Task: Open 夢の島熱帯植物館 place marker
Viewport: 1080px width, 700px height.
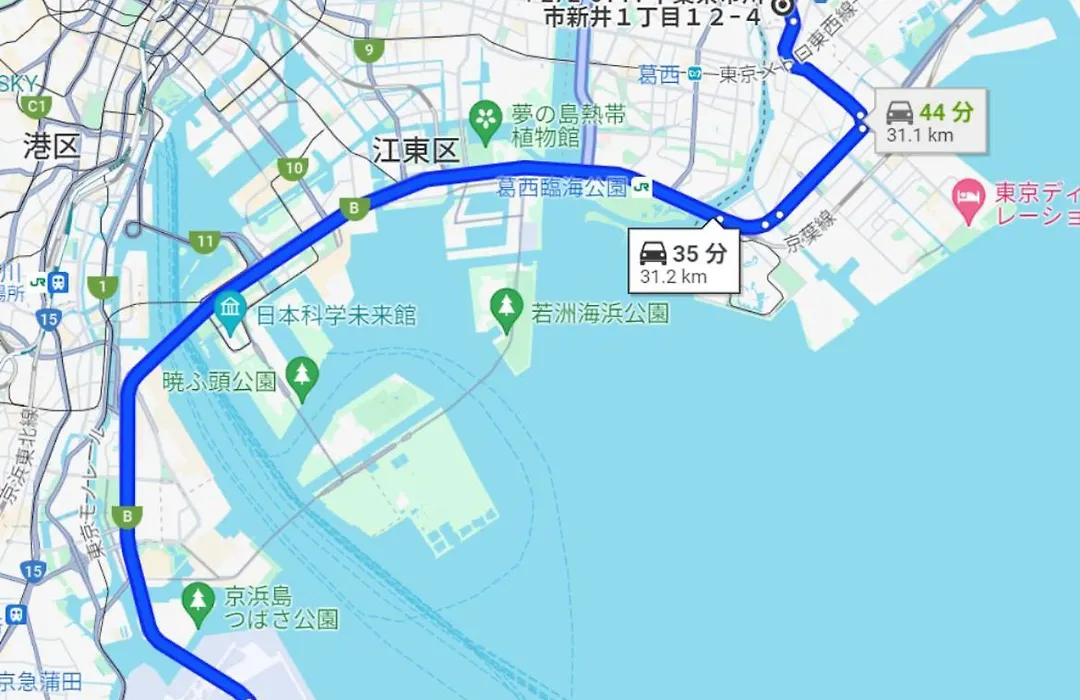Action: tap(486, 119)
